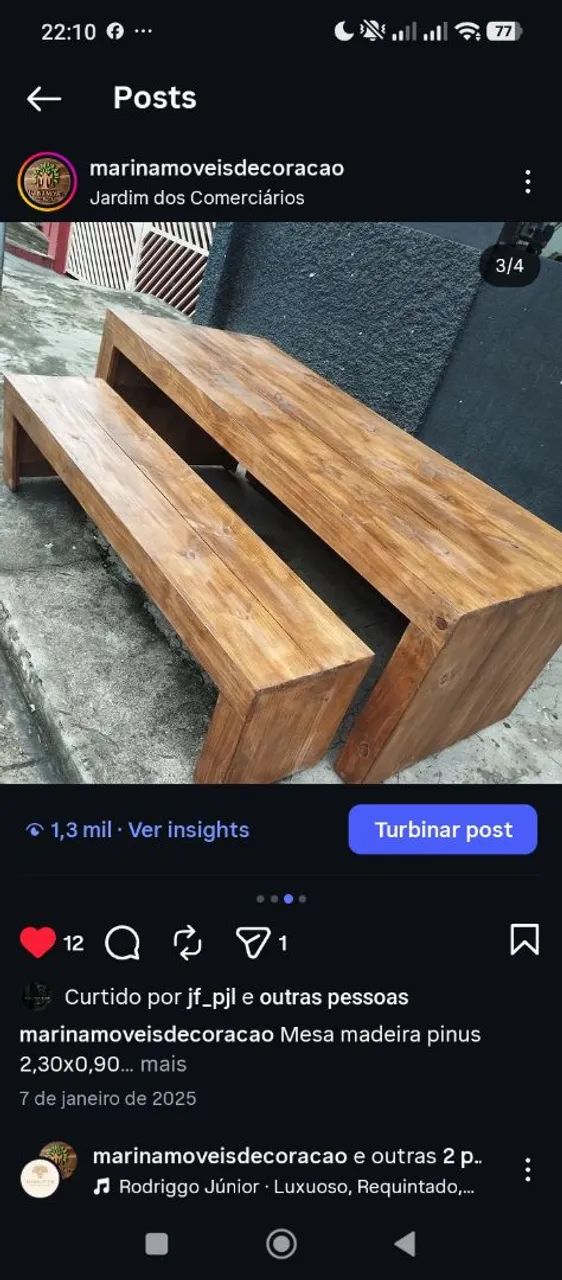This screenshot has width=562, height=1280.
Task: Tap the Jardim dos Comerciários location
Action: coord(197,197)
